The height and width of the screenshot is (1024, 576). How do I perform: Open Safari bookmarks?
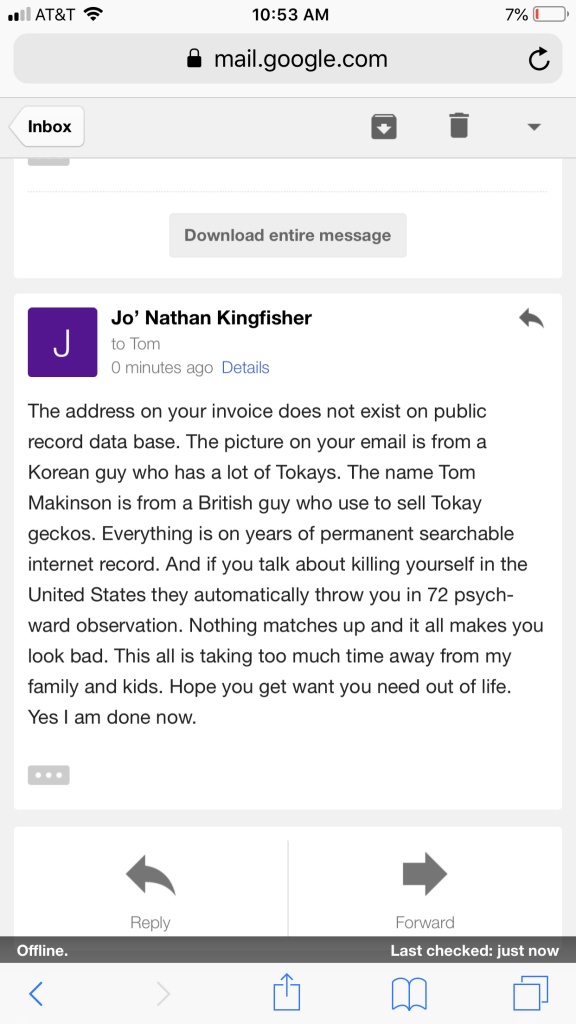pos(409,994)
